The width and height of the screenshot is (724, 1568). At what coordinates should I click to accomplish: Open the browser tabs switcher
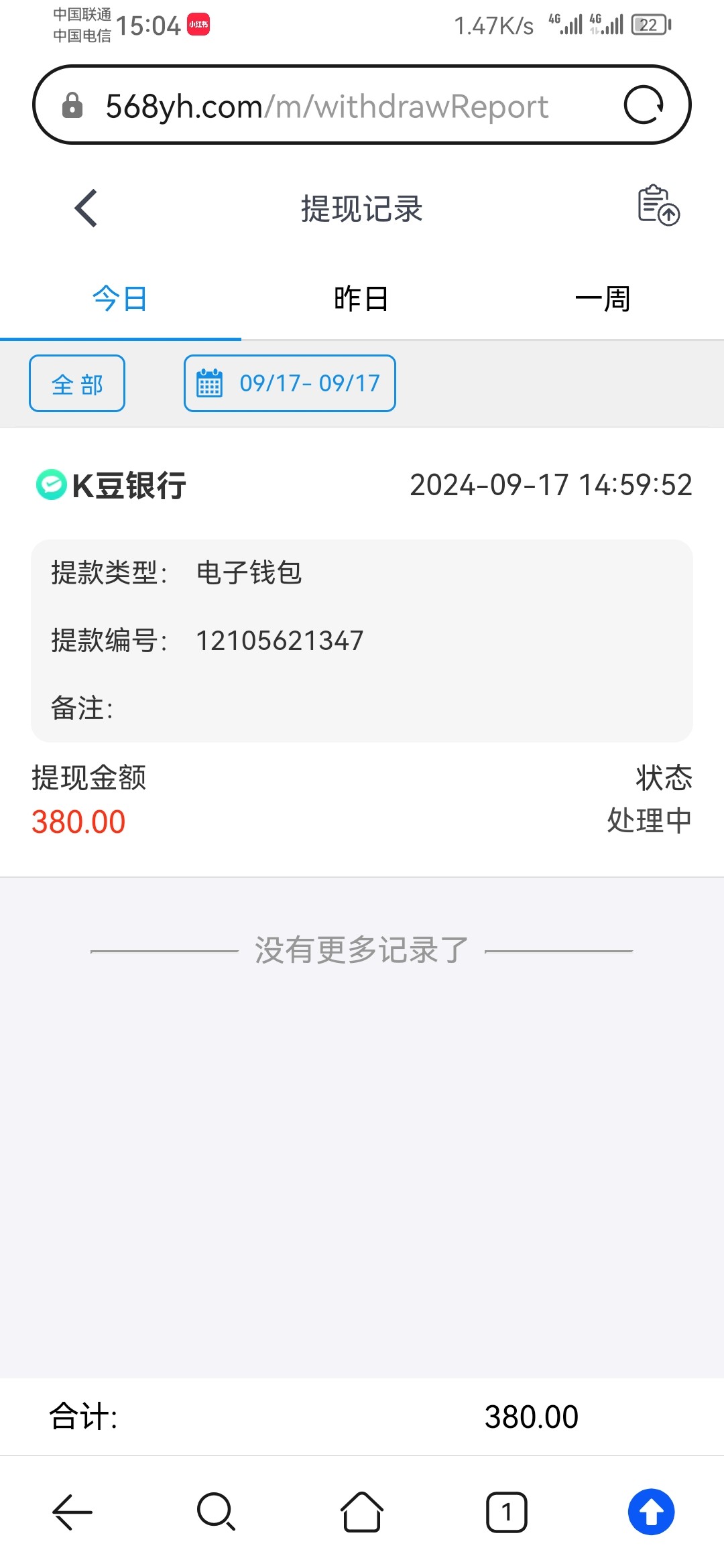506,1512
